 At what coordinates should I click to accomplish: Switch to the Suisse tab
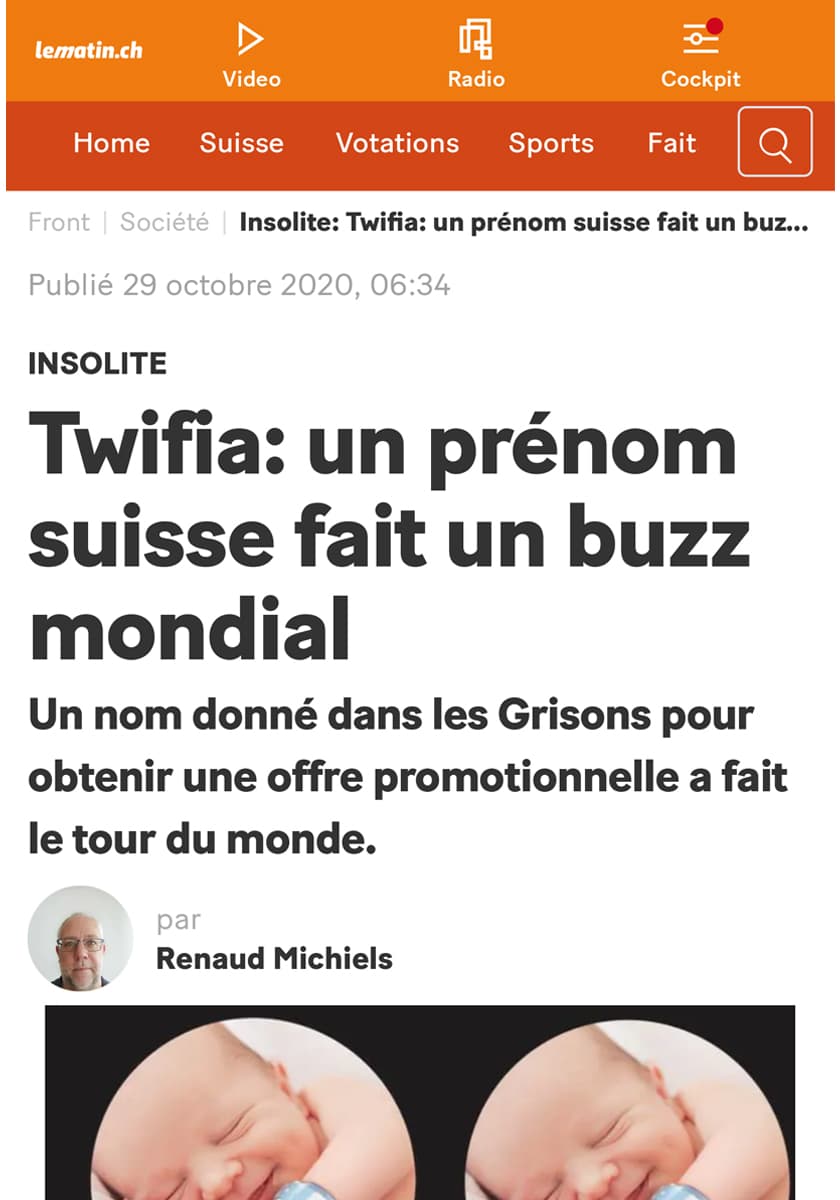coord(241,143)
